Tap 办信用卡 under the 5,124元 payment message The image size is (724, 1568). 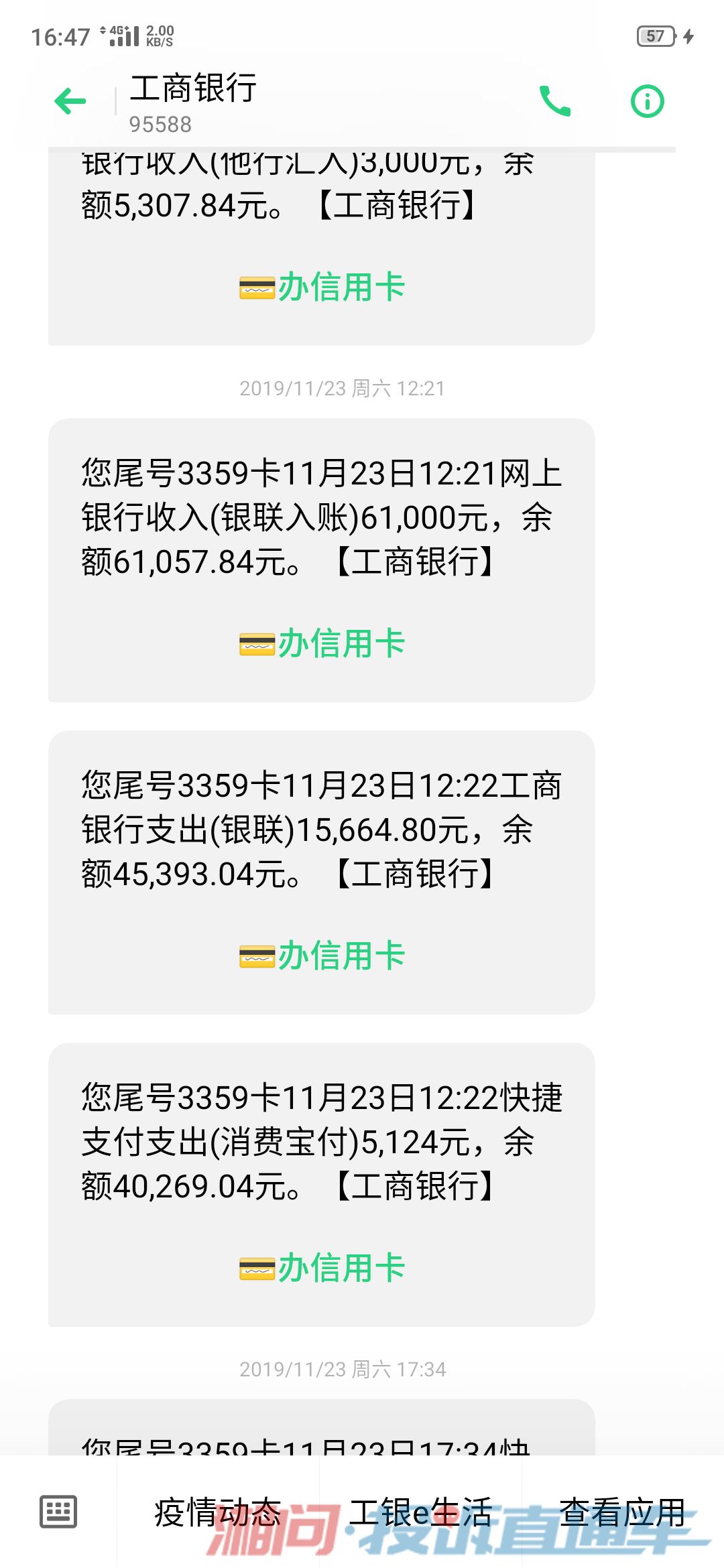(x=322, y=1268)
